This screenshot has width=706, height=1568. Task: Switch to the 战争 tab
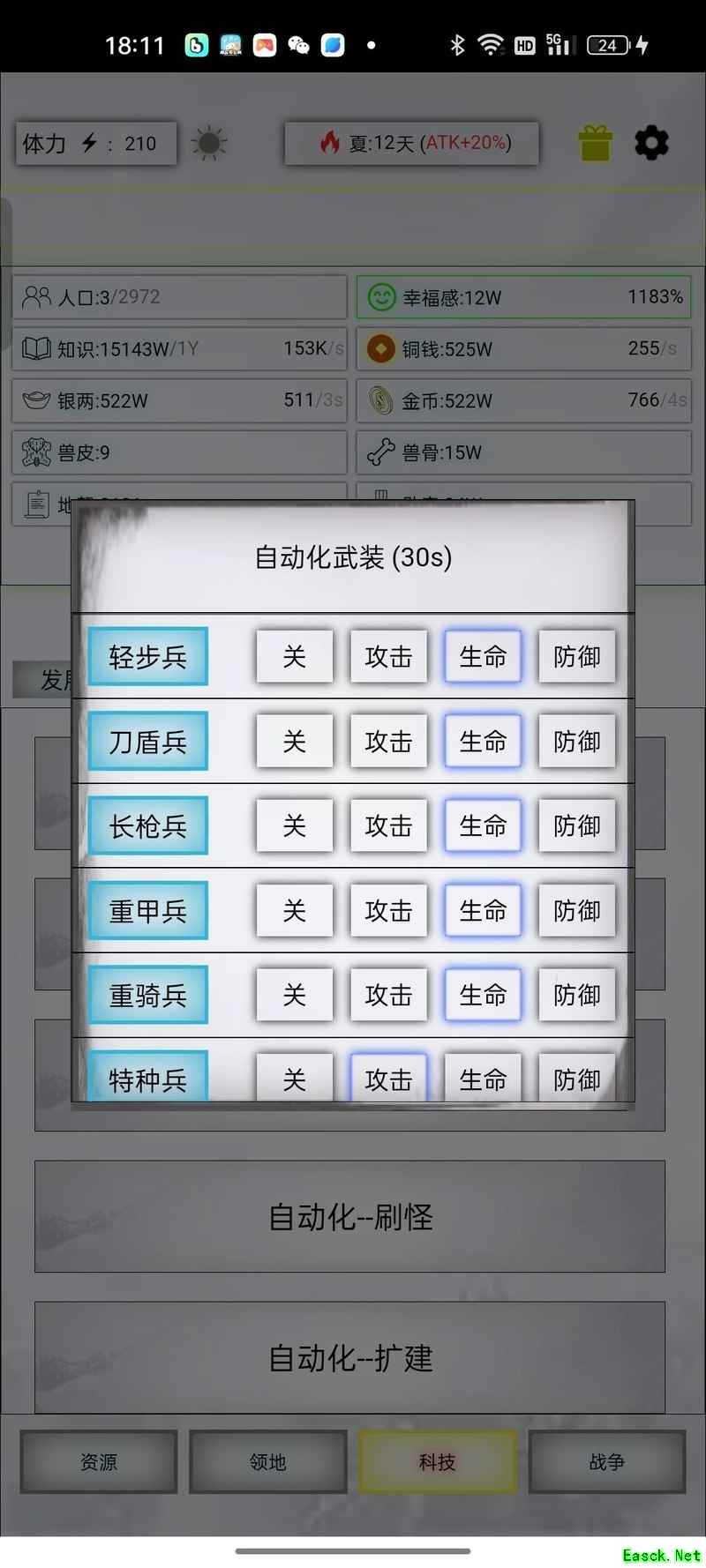tap(607, 1461)
